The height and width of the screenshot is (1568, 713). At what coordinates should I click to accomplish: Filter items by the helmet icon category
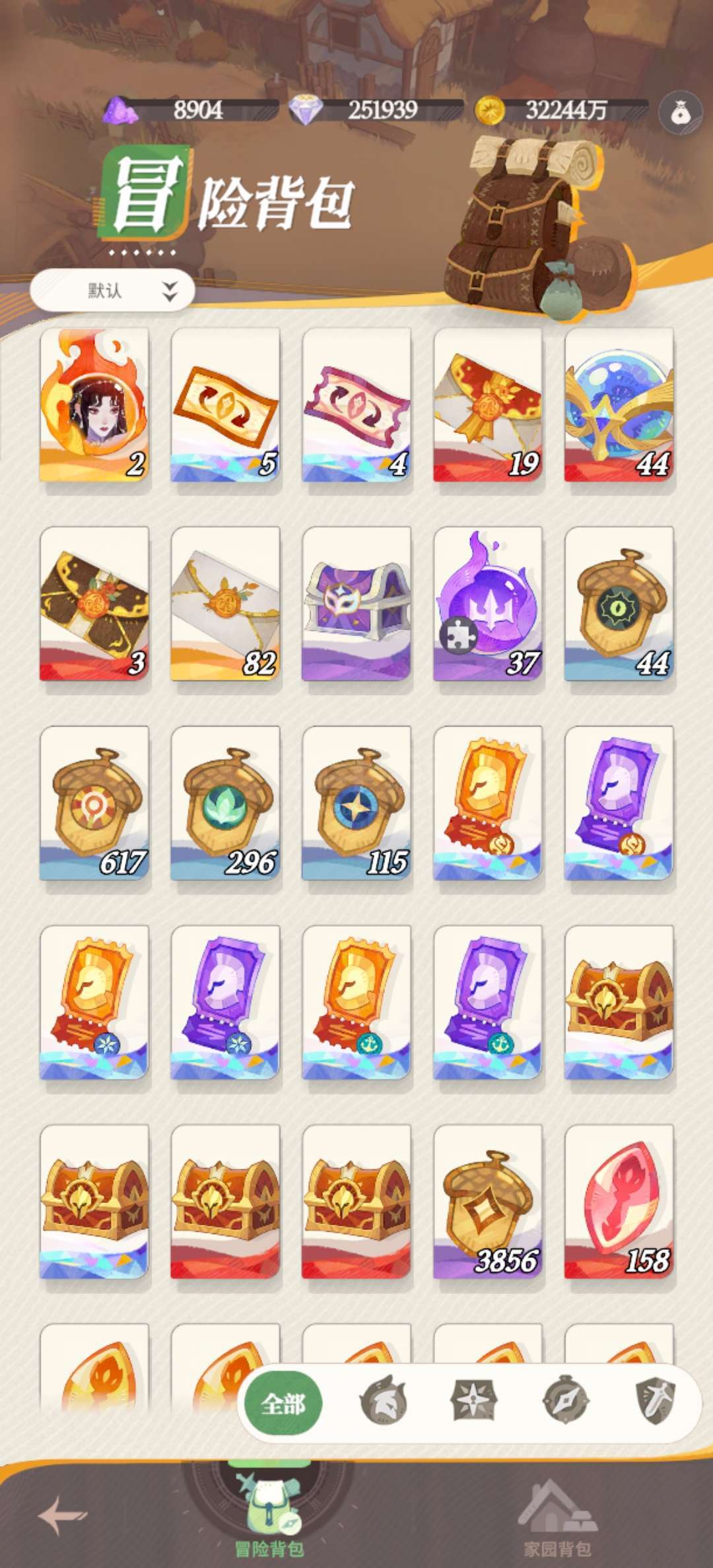(383, 1400)
